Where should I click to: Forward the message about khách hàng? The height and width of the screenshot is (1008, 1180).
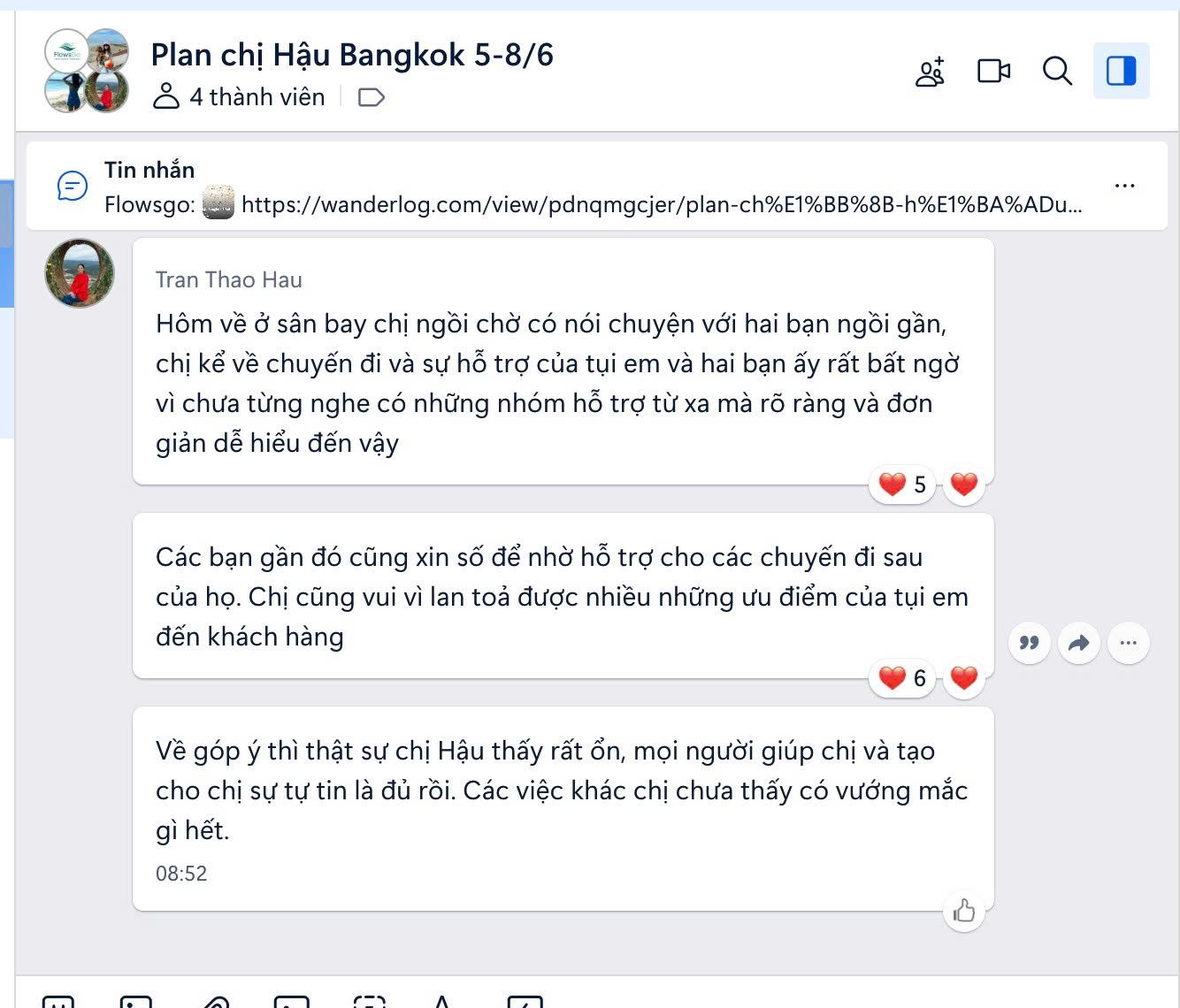1078,643
